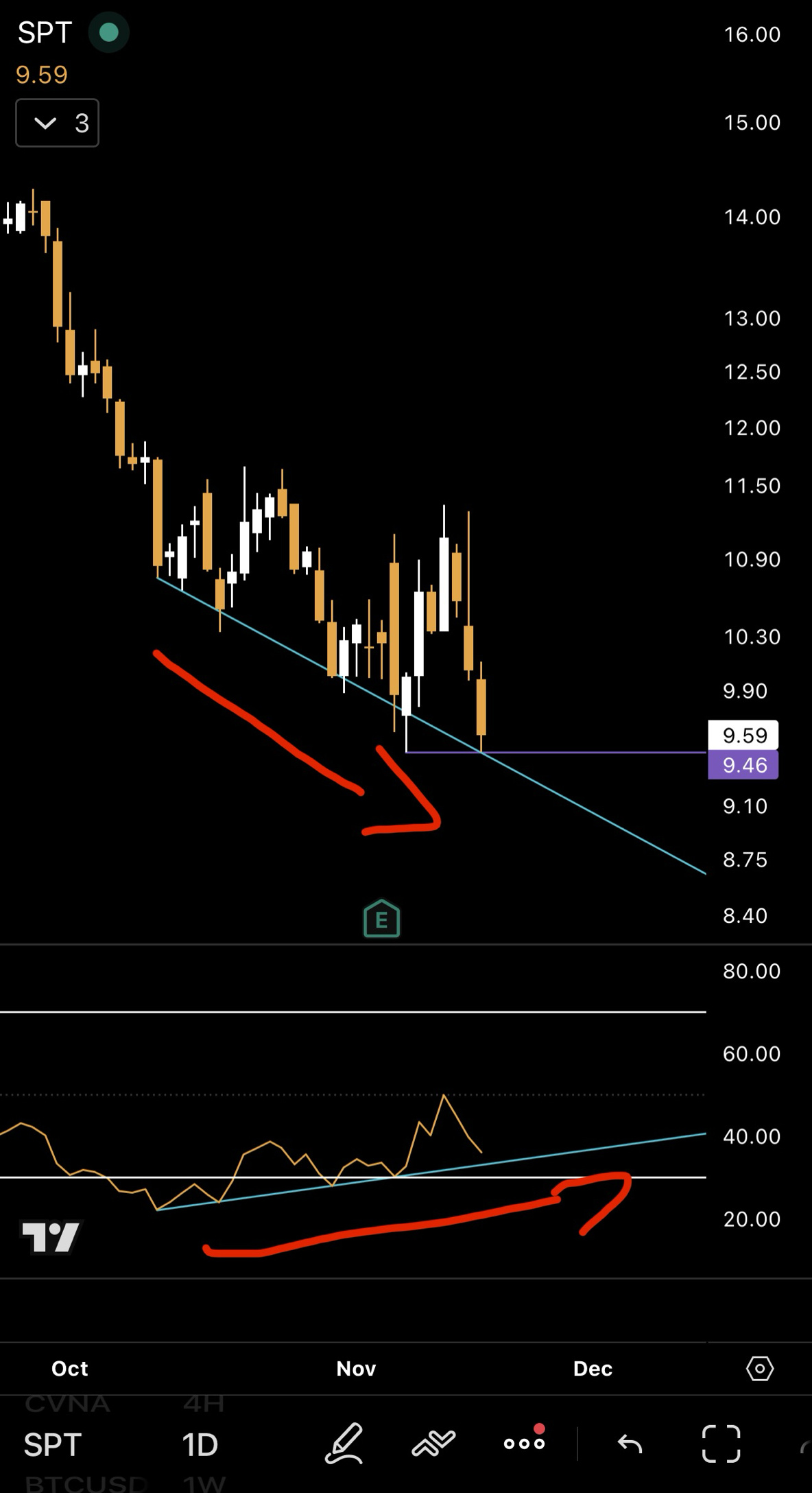Open the drawing tools pencil

pyautogui.click(x=344, y=1444)
